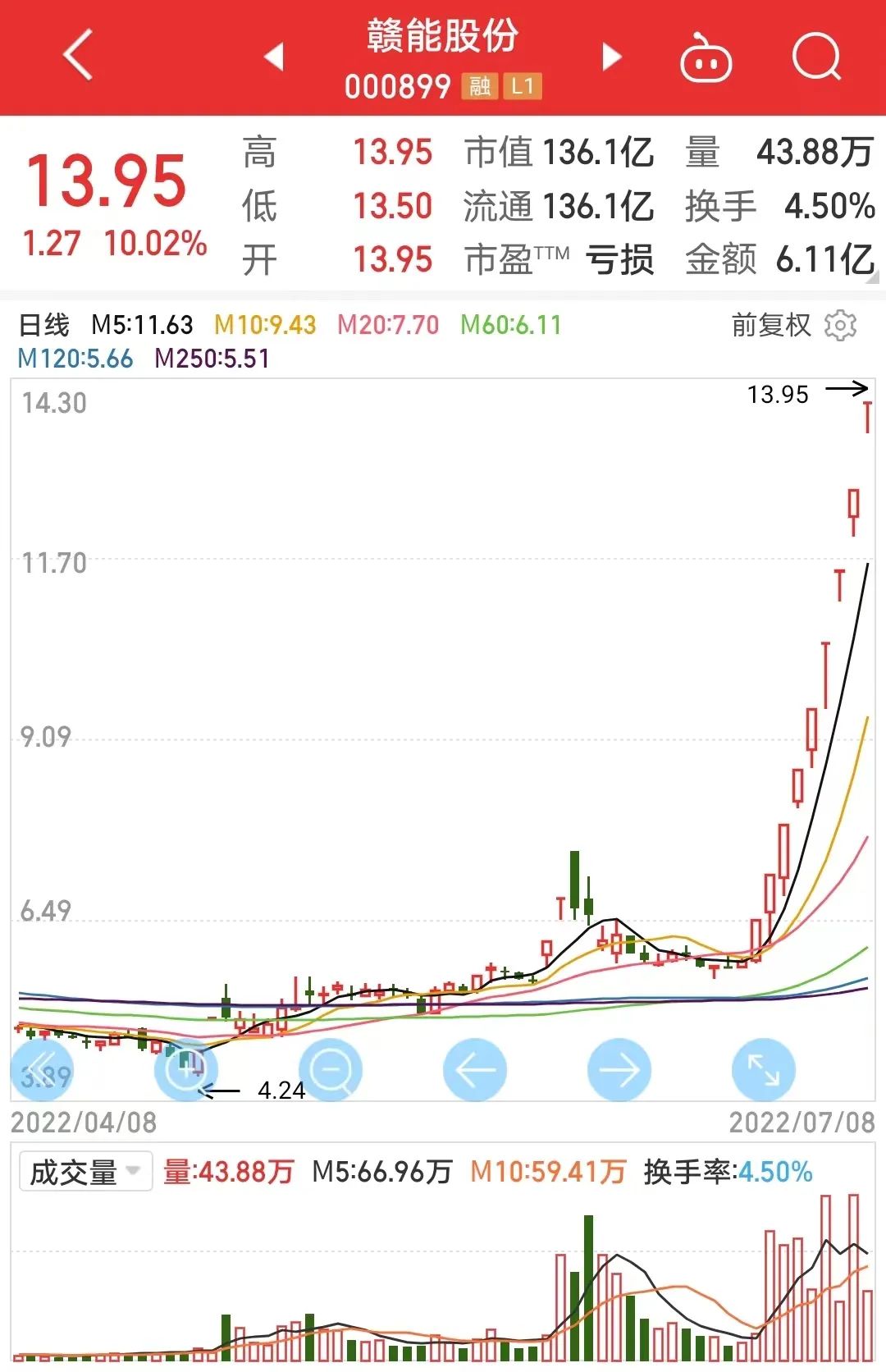This screenshot has width=886, height=1372.
Task: Change the 前复权 adjustment setting
Action: point(770,326)
